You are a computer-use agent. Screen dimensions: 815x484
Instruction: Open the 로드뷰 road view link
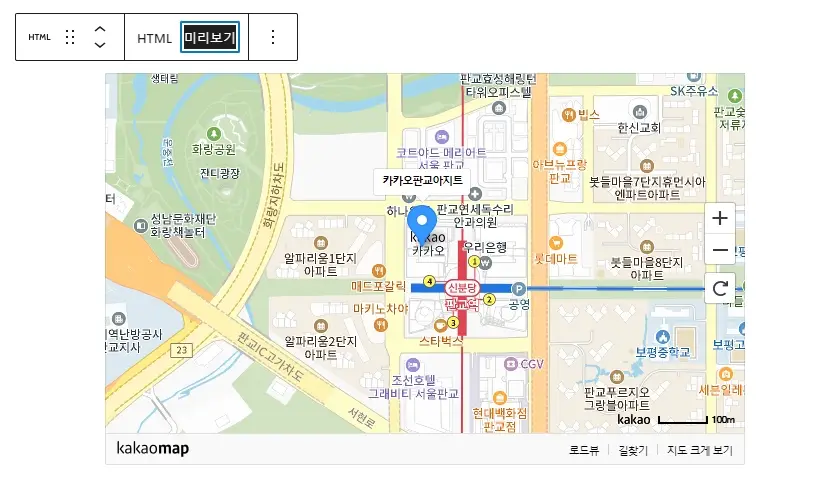point(584,450)
